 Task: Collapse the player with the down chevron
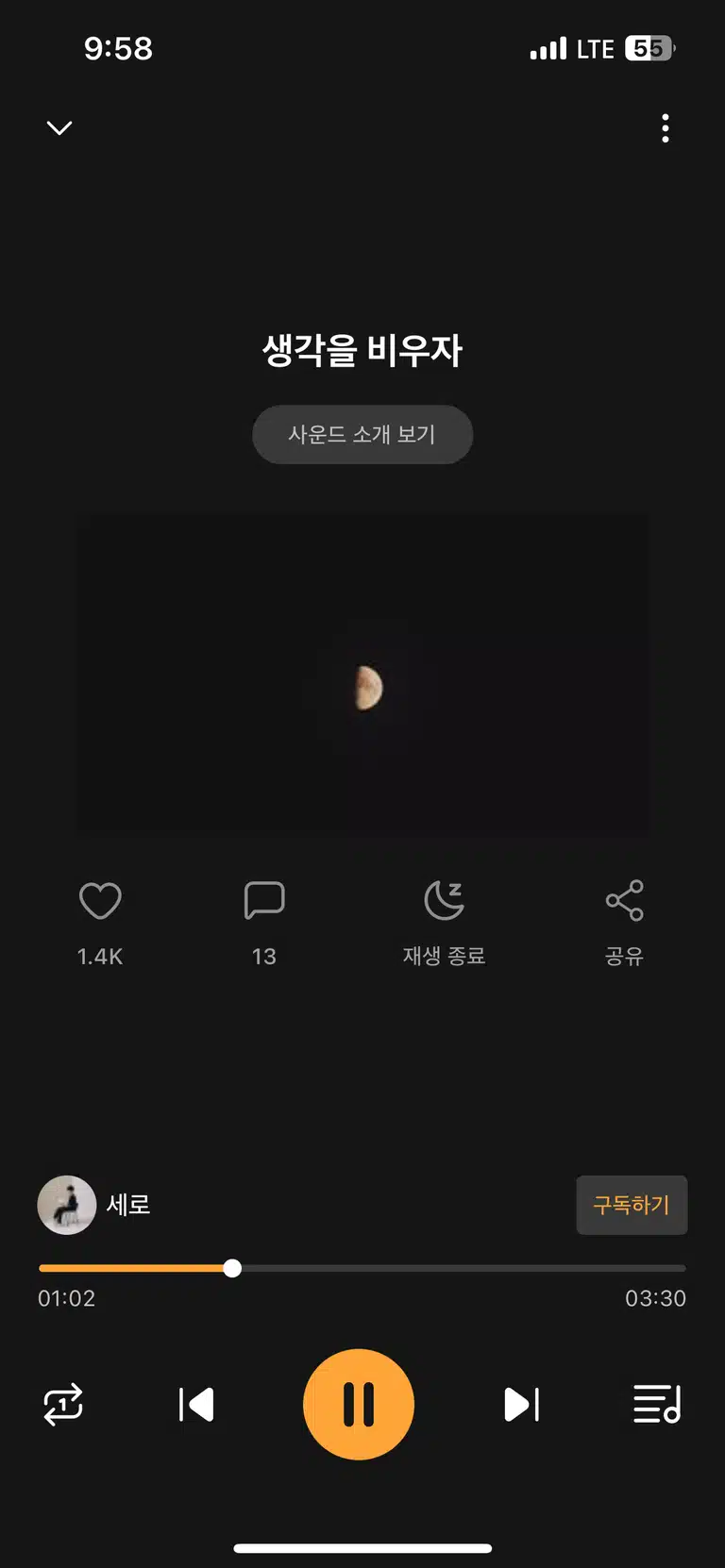pos(59,127)
